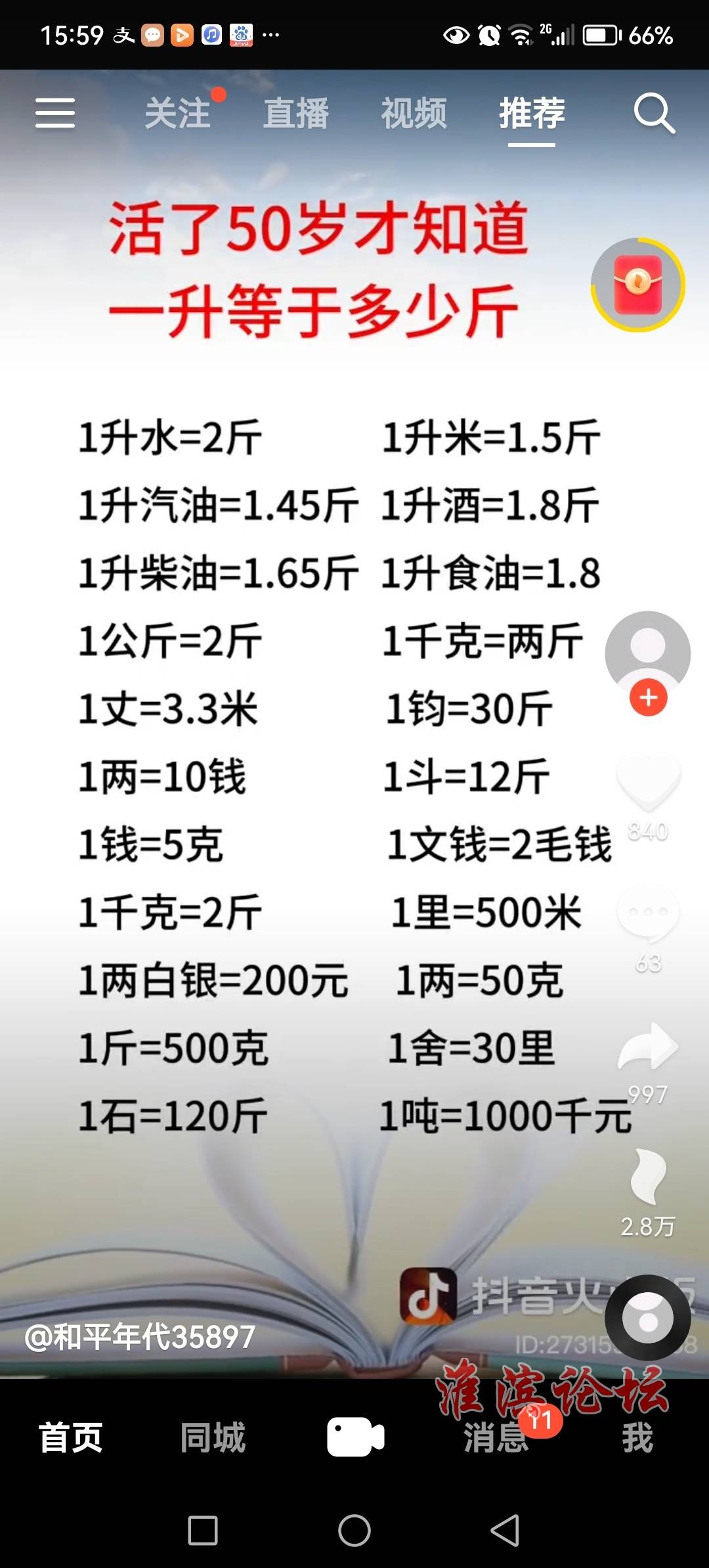This screenshot has width=709, height=1568.
Task: Switch to the 视频 tab
Action: (x=414, y=113)
